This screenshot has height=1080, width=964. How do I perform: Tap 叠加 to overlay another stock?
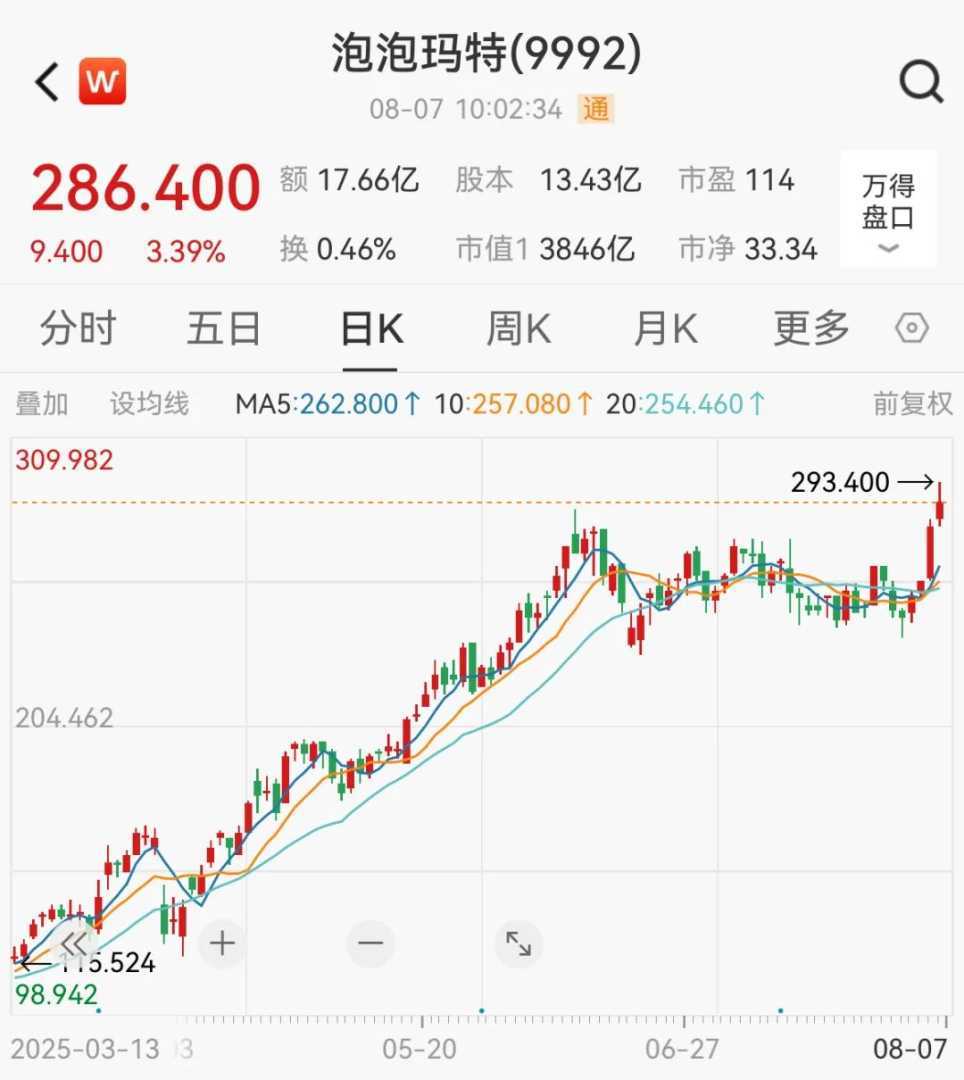click(42, 404)
